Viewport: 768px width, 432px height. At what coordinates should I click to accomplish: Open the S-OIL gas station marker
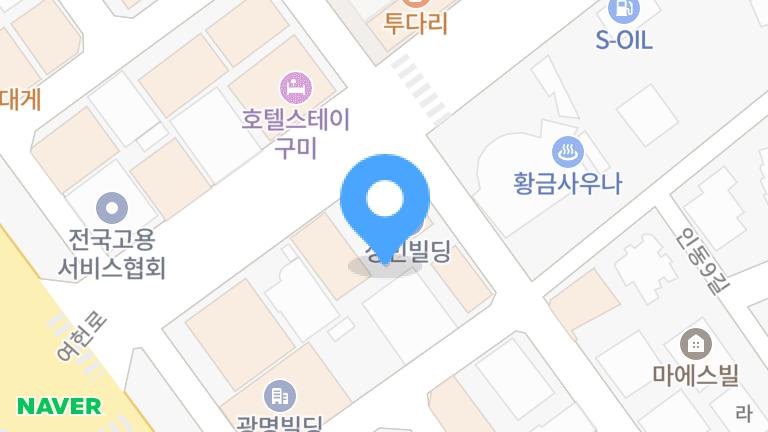pyautogui.click(x=624, y=10)
